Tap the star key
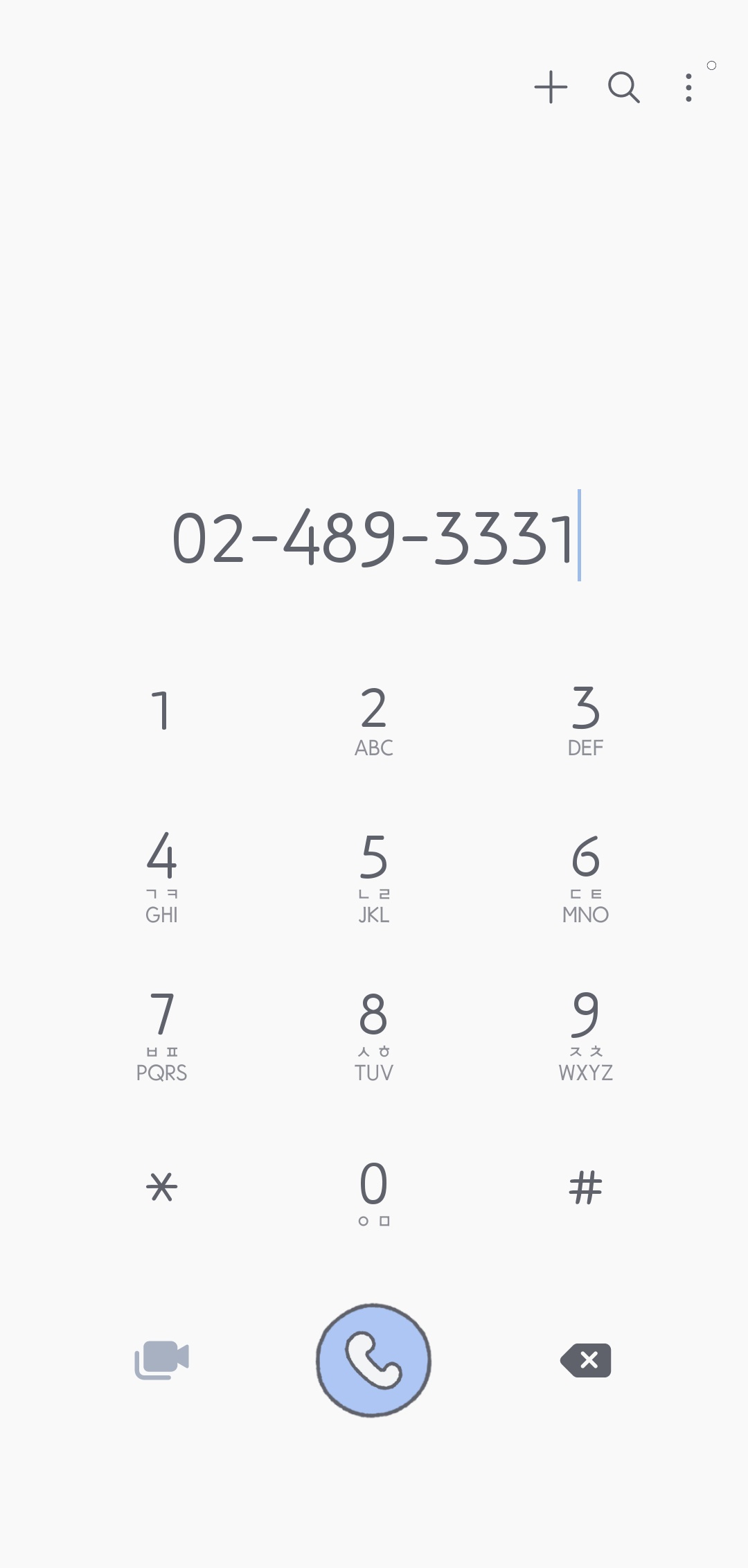This screenshot has height=1568, width=748. 161,1187
